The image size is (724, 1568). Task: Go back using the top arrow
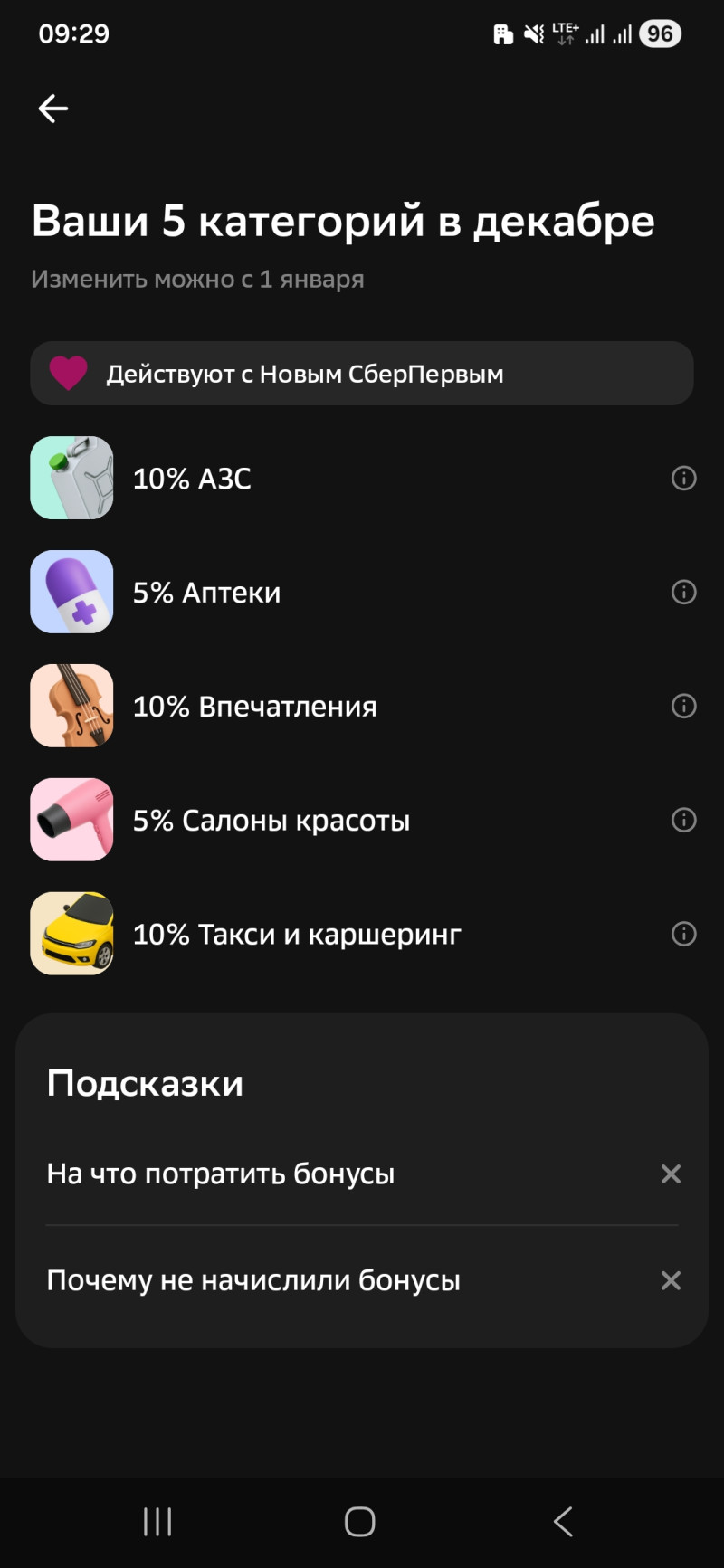53,109
